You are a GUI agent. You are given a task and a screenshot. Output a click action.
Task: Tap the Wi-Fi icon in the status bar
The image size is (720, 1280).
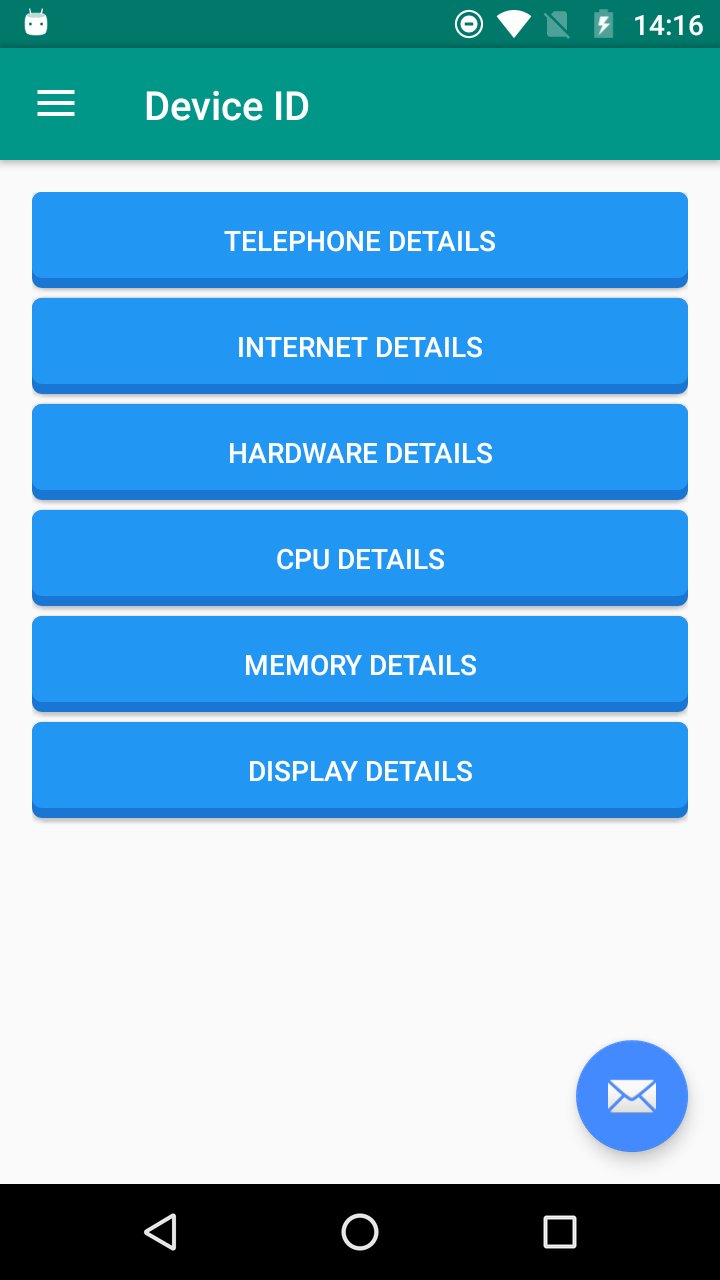512,22
